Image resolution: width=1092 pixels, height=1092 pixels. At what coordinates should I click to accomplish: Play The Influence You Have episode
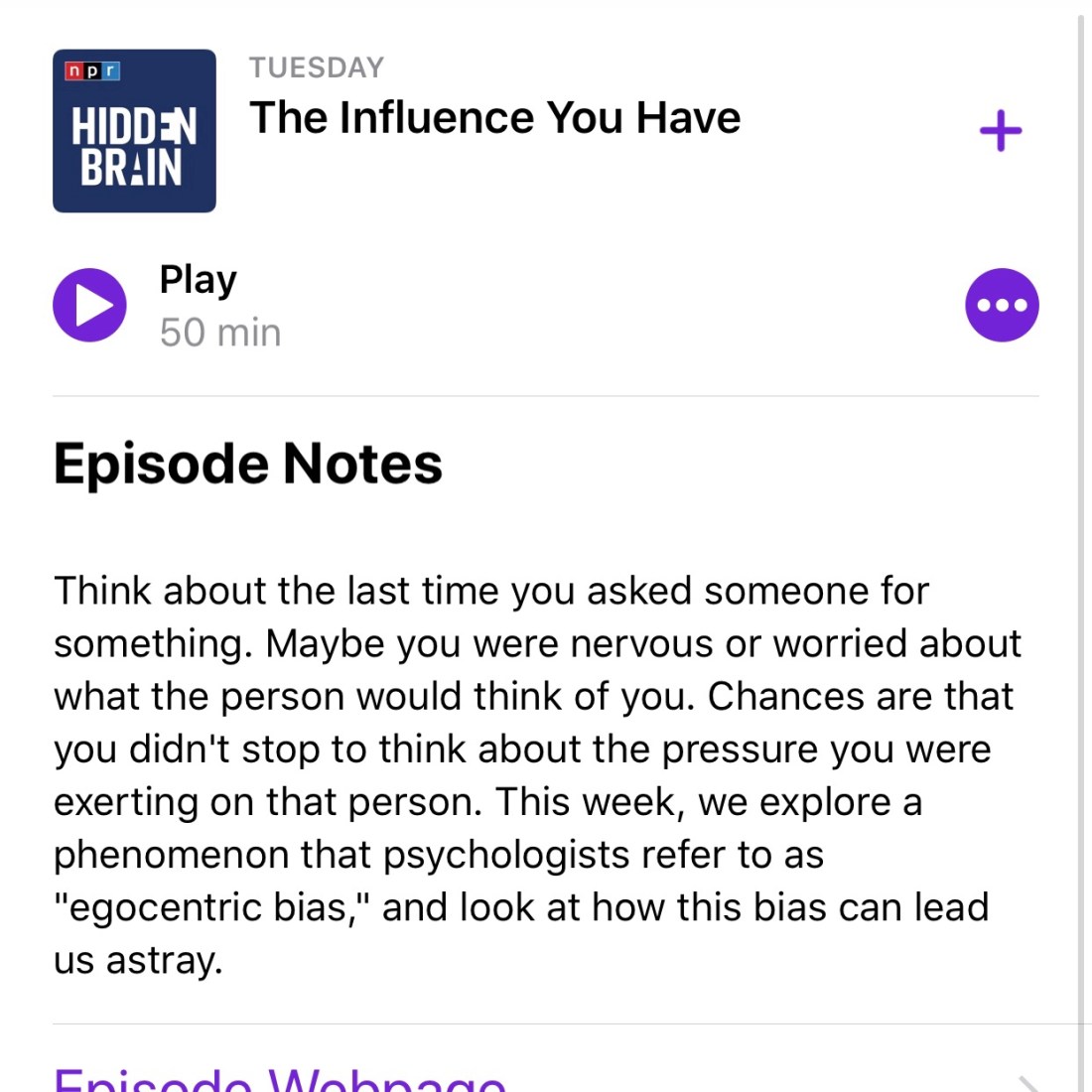89,305
